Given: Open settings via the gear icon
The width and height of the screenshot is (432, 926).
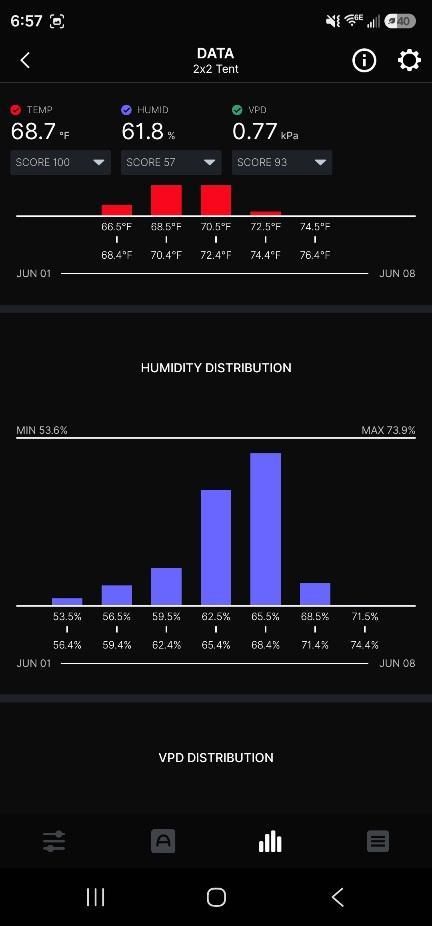Looking at the screenshot, I should point(409,60).
